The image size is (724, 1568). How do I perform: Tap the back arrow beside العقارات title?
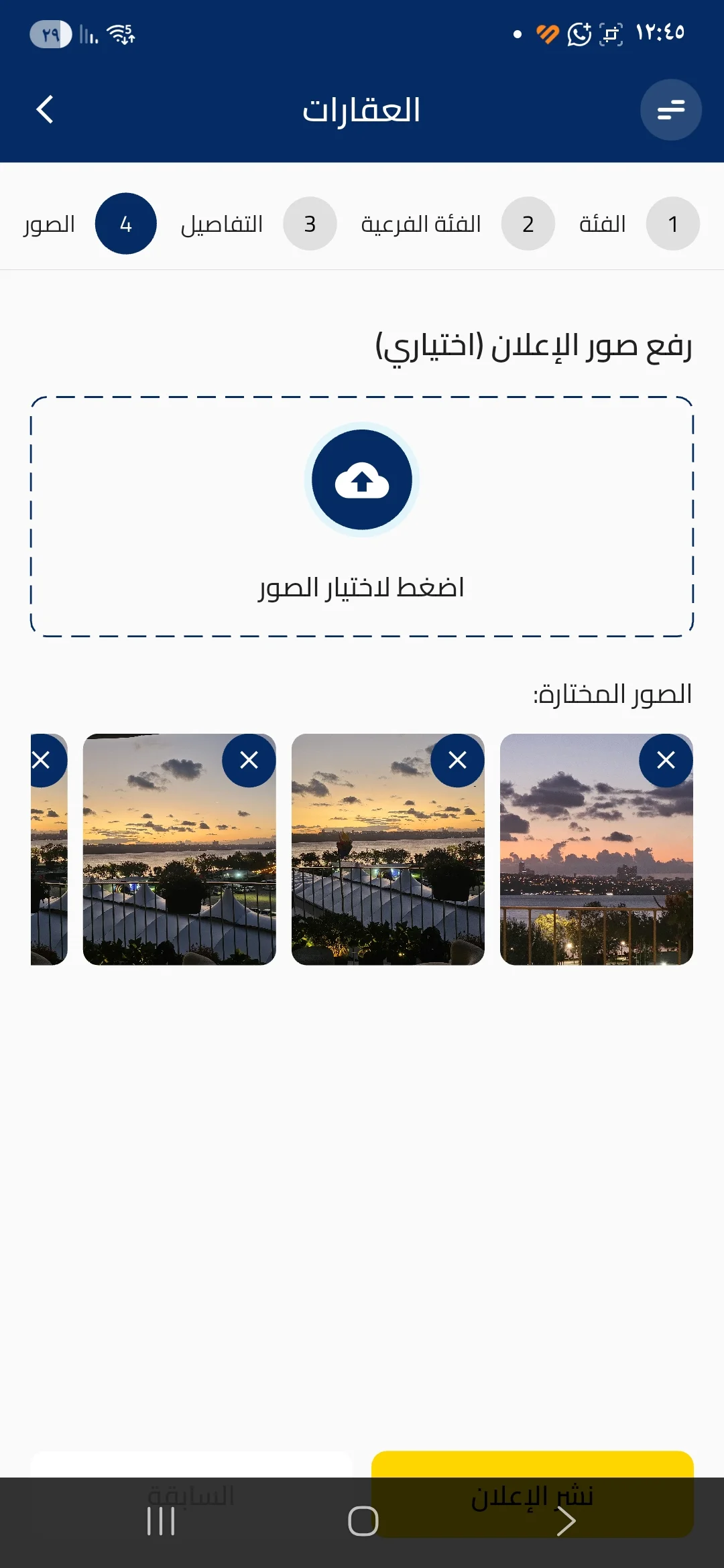point(45,109)
